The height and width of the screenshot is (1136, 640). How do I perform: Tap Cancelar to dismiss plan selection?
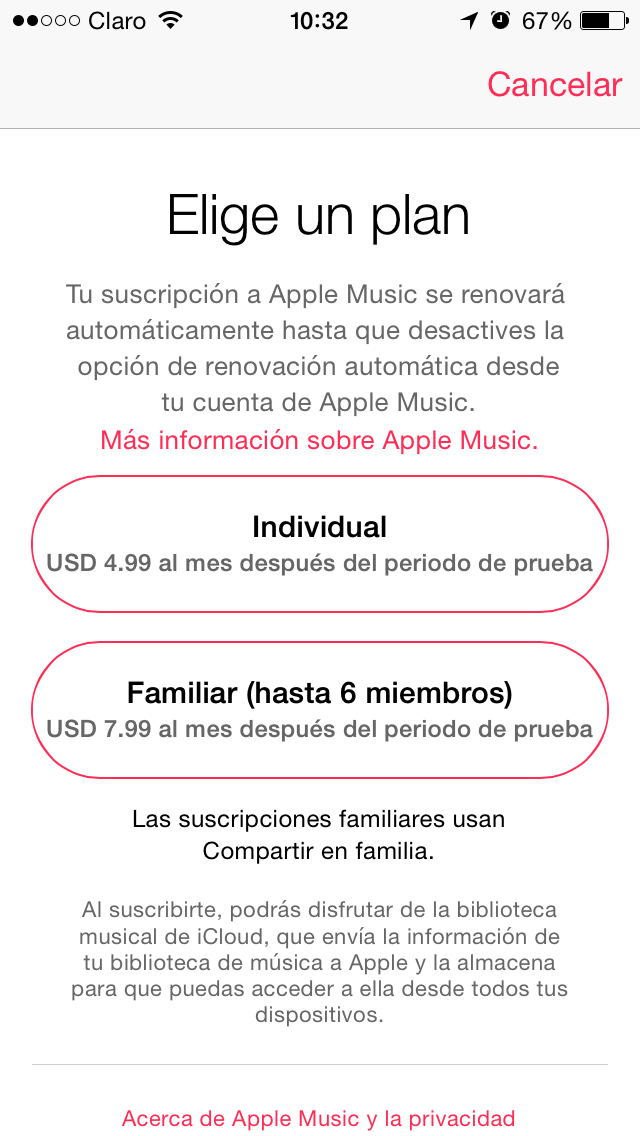[x=554, y=84]
